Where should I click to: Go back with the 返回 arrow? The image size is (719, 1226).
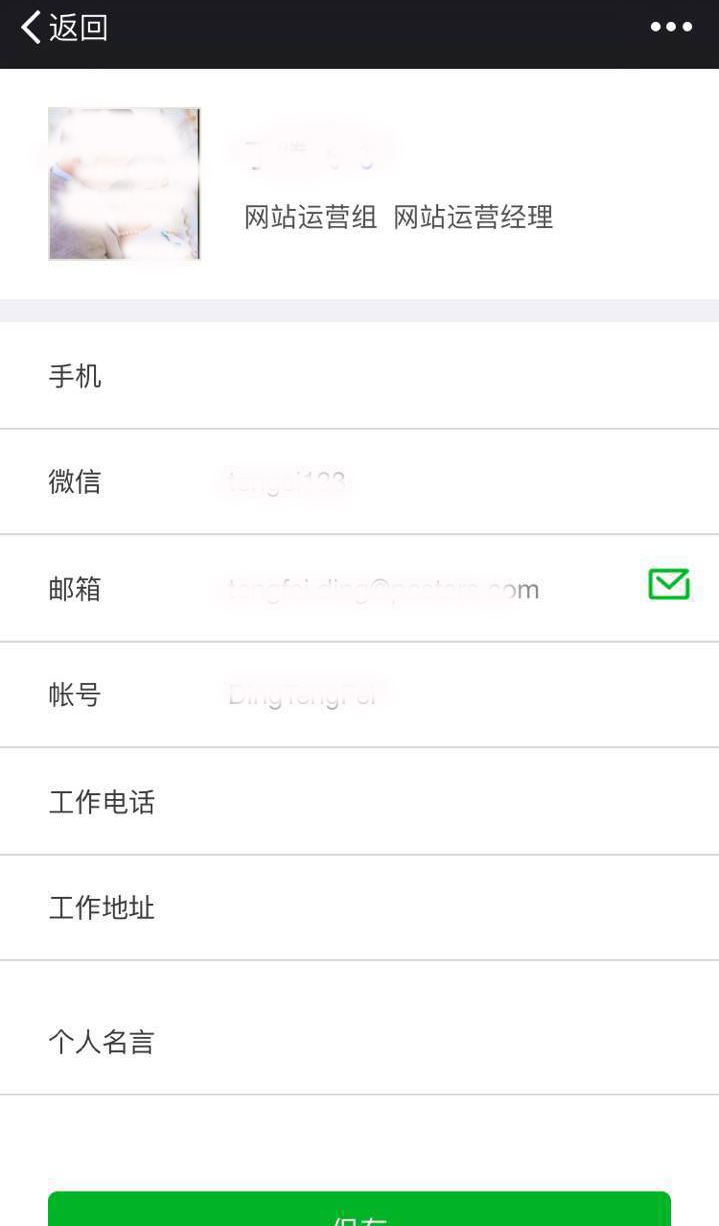(x=63, y=27)
